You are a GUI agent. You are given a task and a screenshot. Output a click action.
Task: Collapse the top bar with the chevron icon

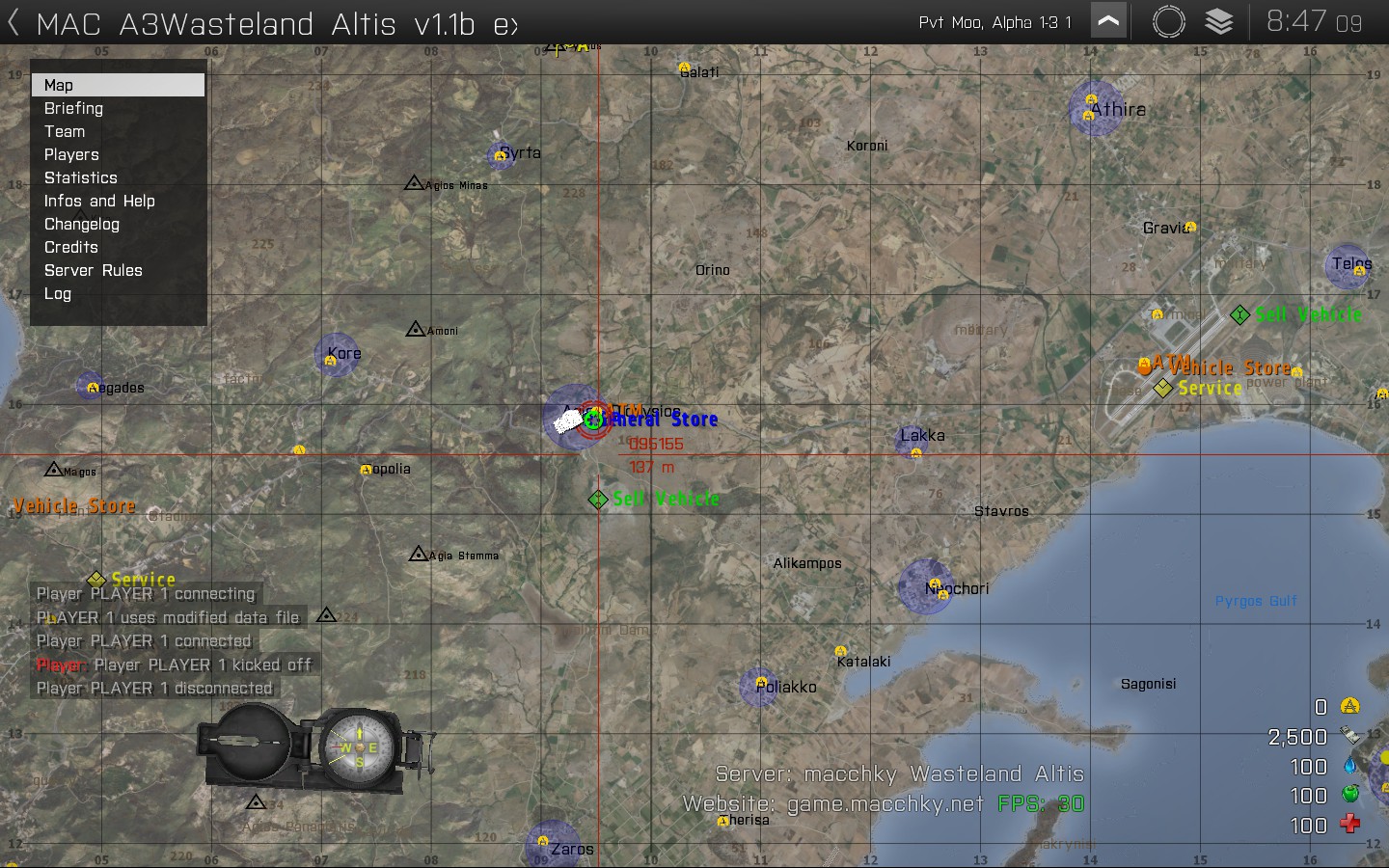1108,21
